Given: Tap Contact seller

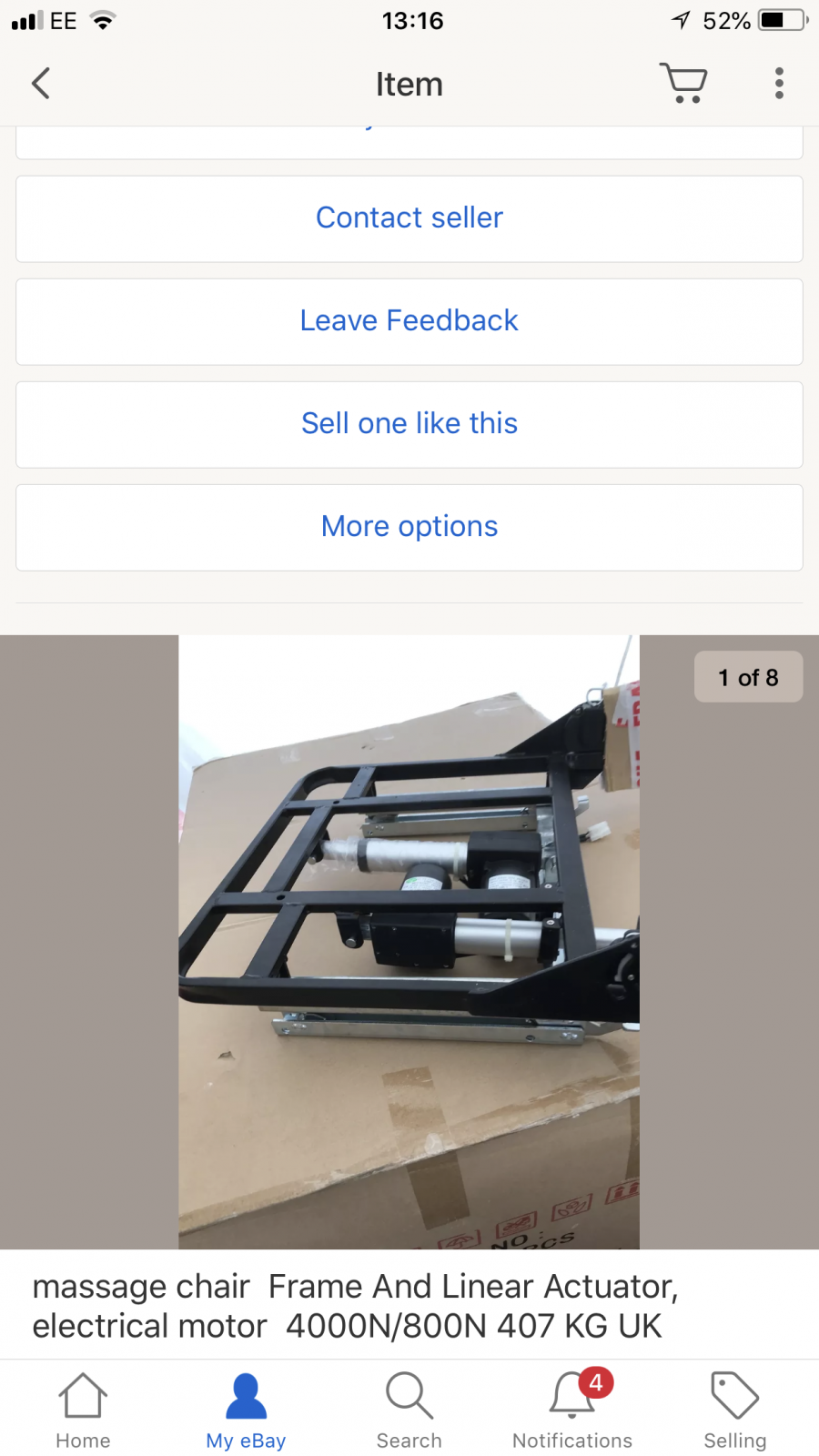Looking at the screenshot, I should pos(409,218).
